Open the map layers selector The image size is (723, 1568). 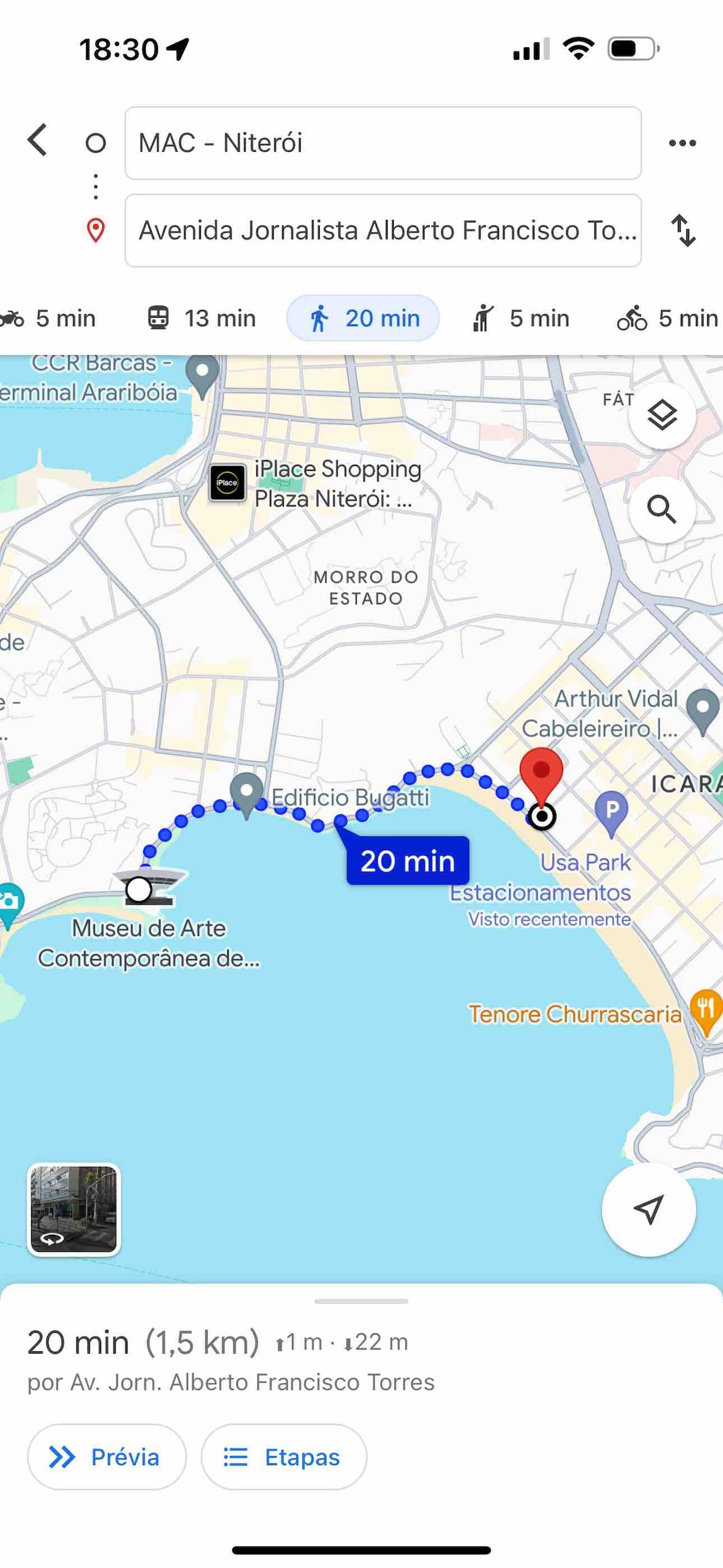(662, 416)
